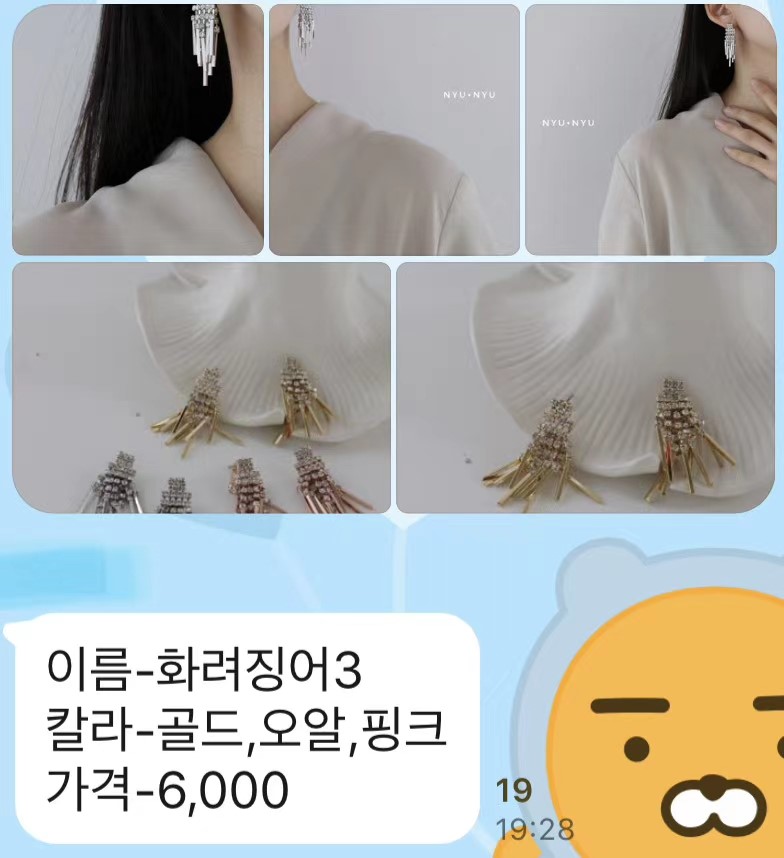
Task: View the middle photo showing bare neck and shoulder
Action: 394,130
